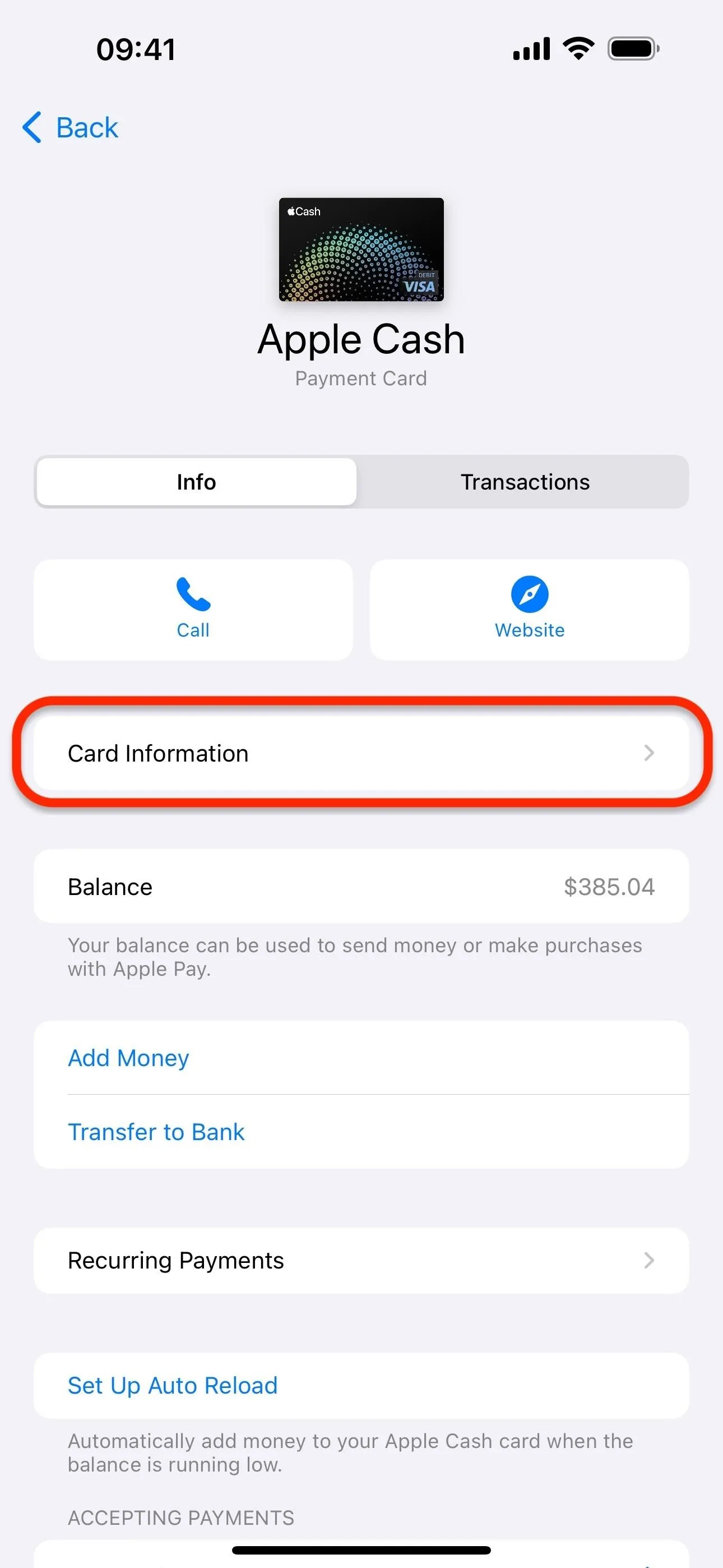Switch to the Transactions segment
The image size is (723, 1568).
click(x=525, y=482)
